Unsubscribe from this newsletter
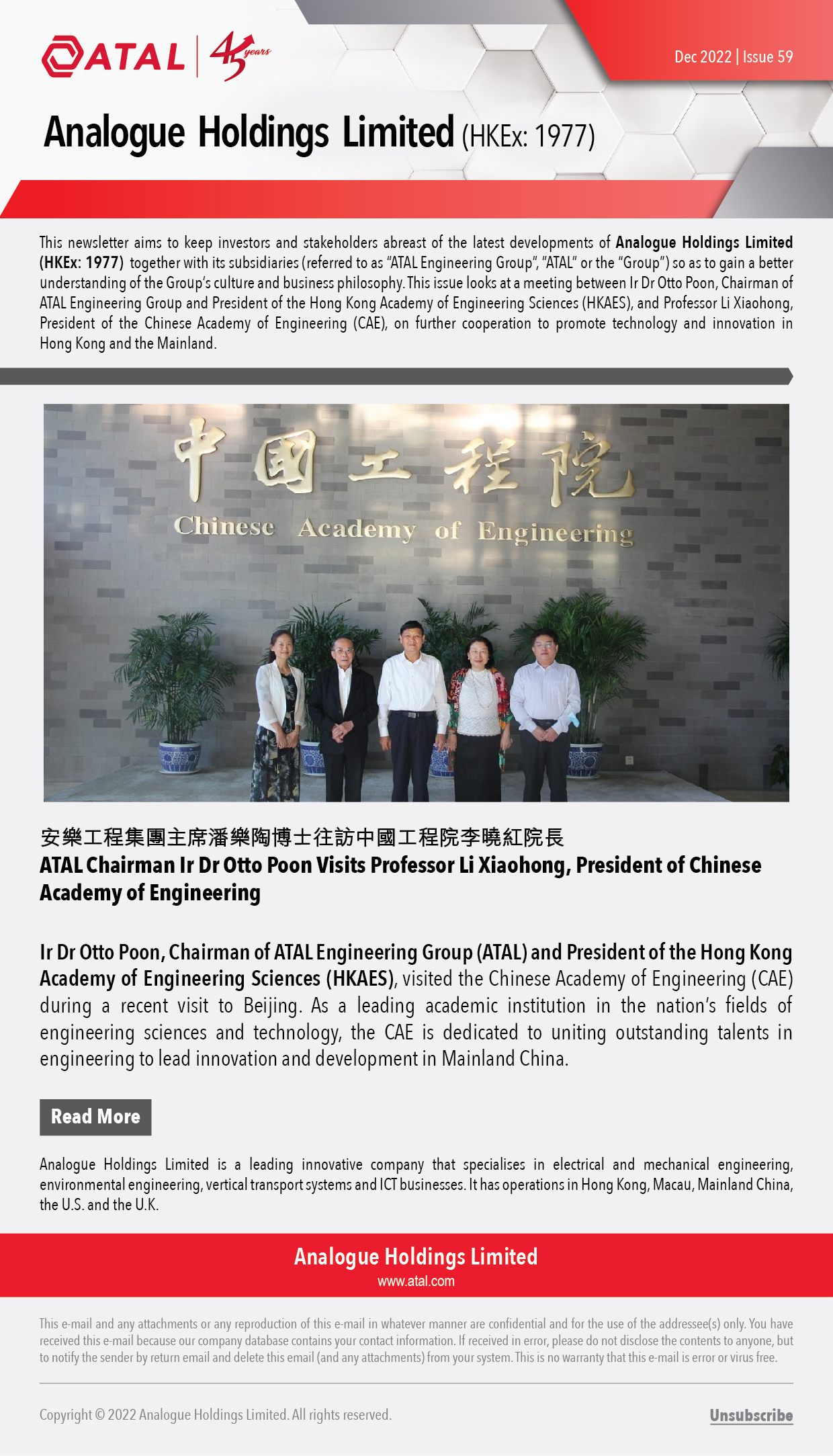833x1456 pixels. pyautogui.click(x=751, y=1415)
